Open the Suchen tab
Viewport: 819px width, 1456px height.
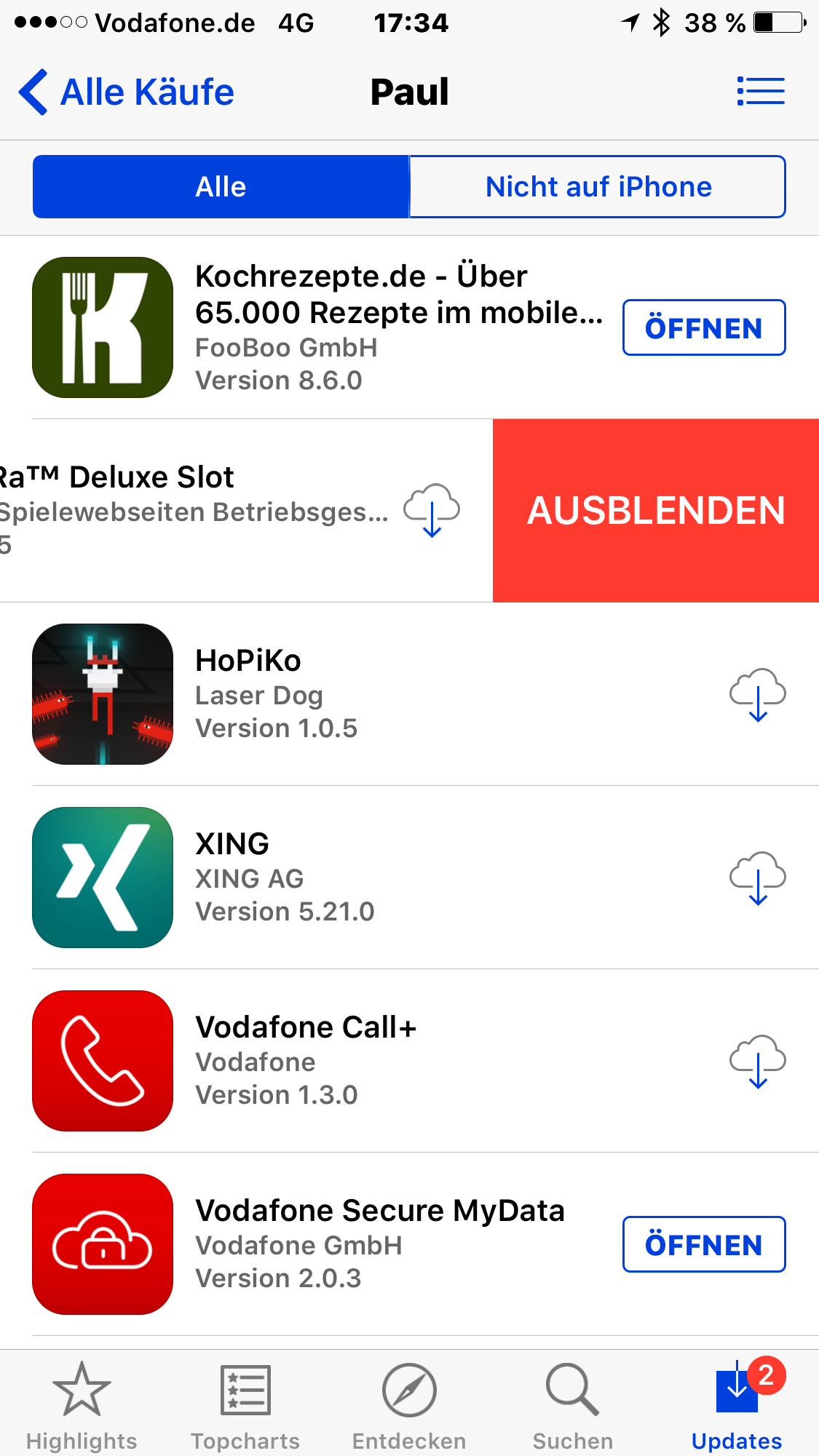pos(573,1406)
